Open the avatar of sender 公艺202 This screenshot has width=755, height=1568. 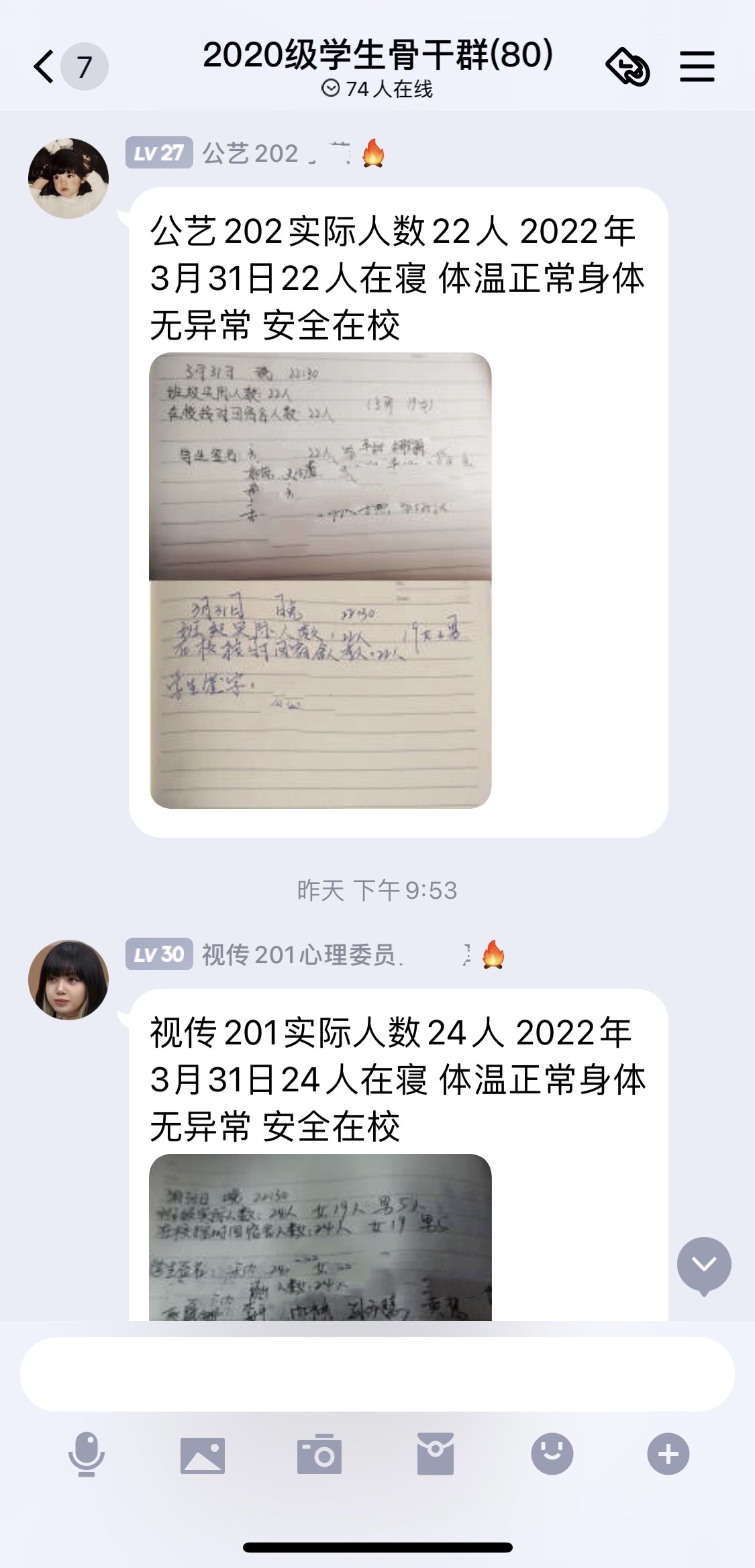[68, 179]
